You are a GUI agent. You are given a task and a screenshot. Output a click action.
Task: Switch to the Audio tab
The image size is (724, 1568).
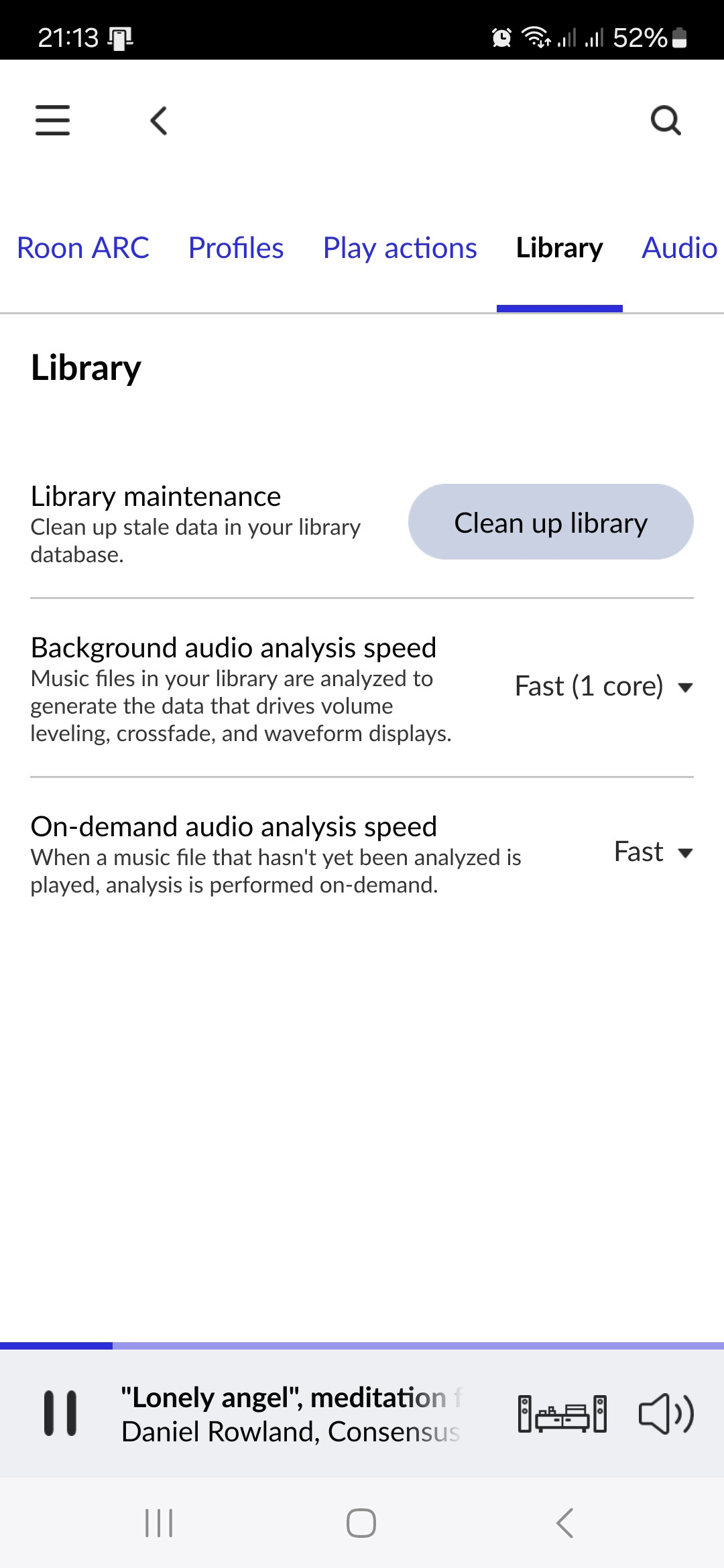click(x=680, y=248)
